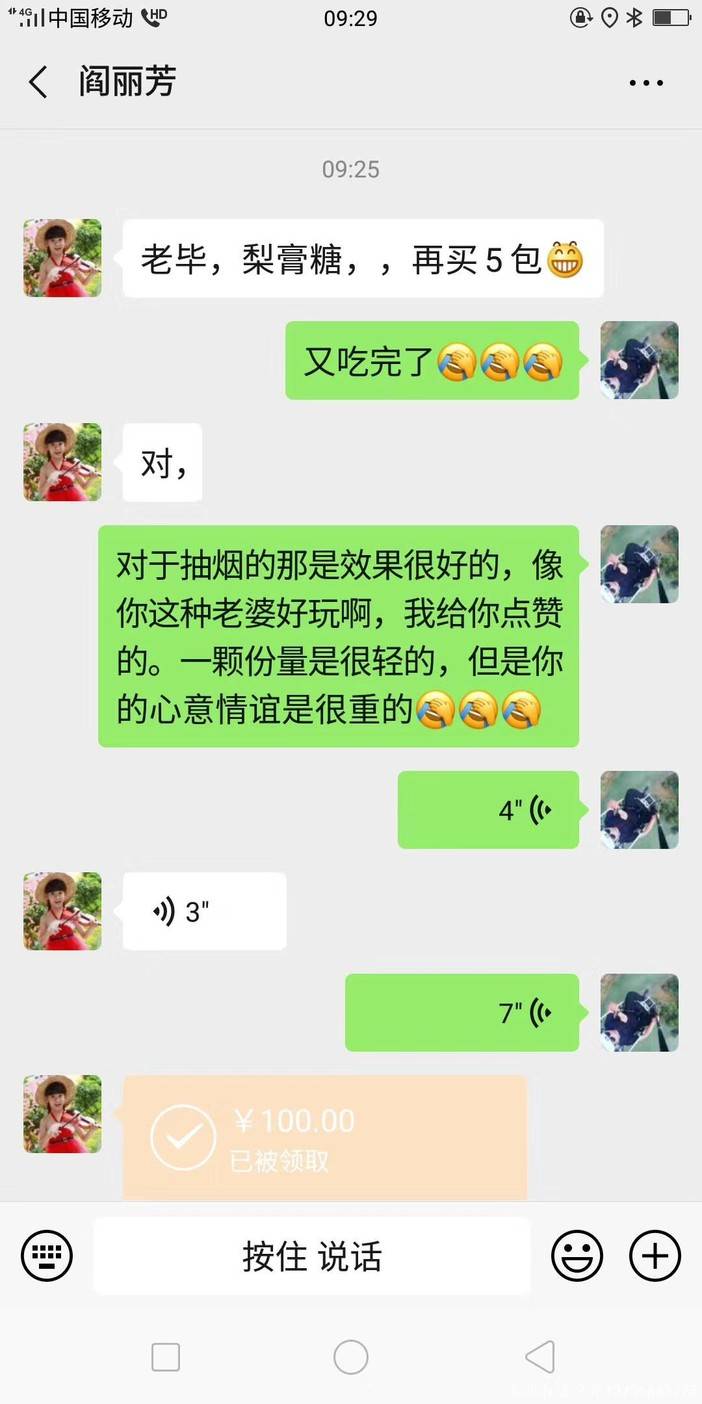Viewport: 702px width, 1404px height.
Task: Open the plus attachments menu
Action: [x=654, y=1255]
